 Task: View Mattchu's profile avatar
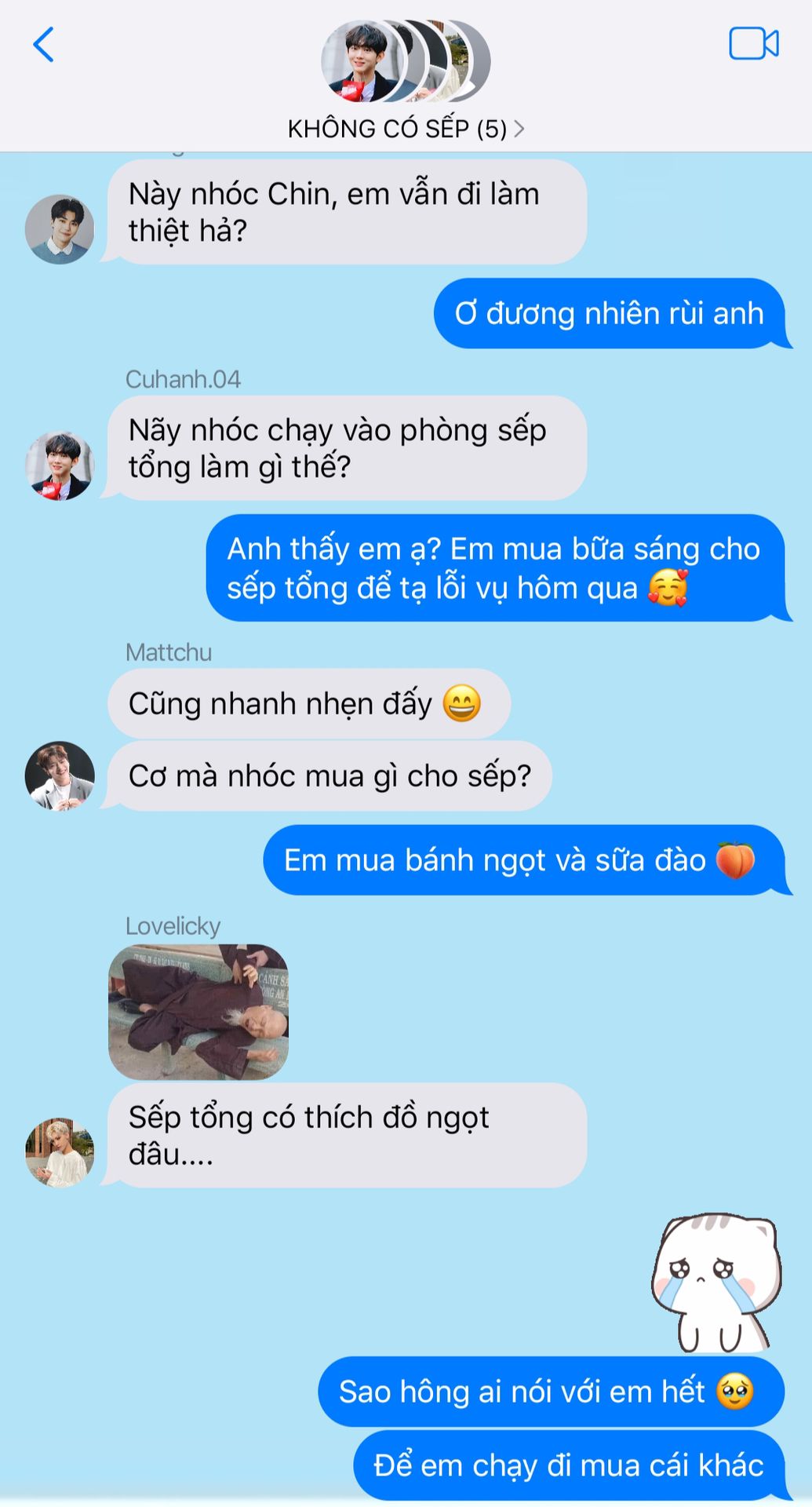tap(60, 775)
